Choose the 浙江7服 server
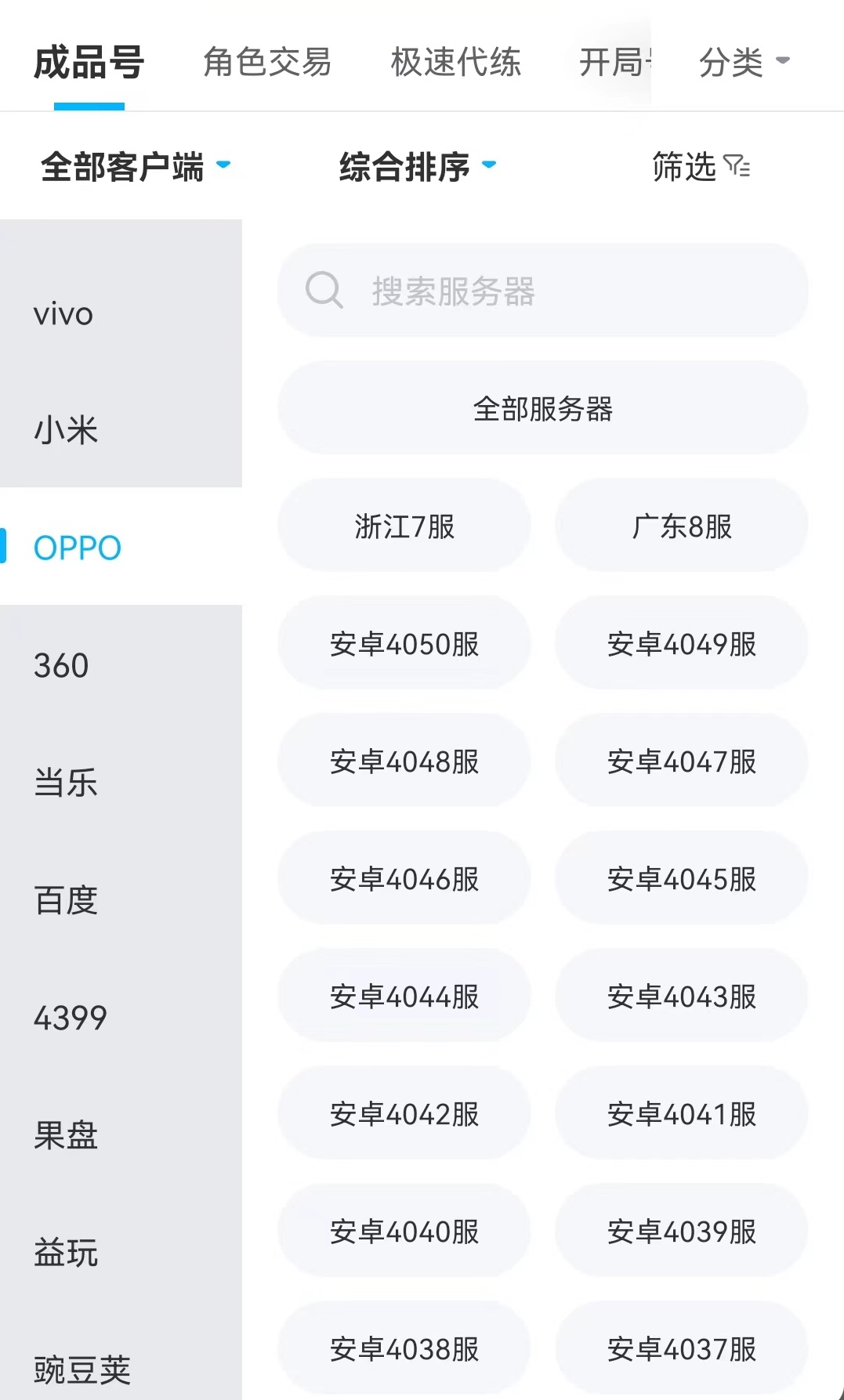The width and height of the screenshot is (844, 1400). (404, 526)
